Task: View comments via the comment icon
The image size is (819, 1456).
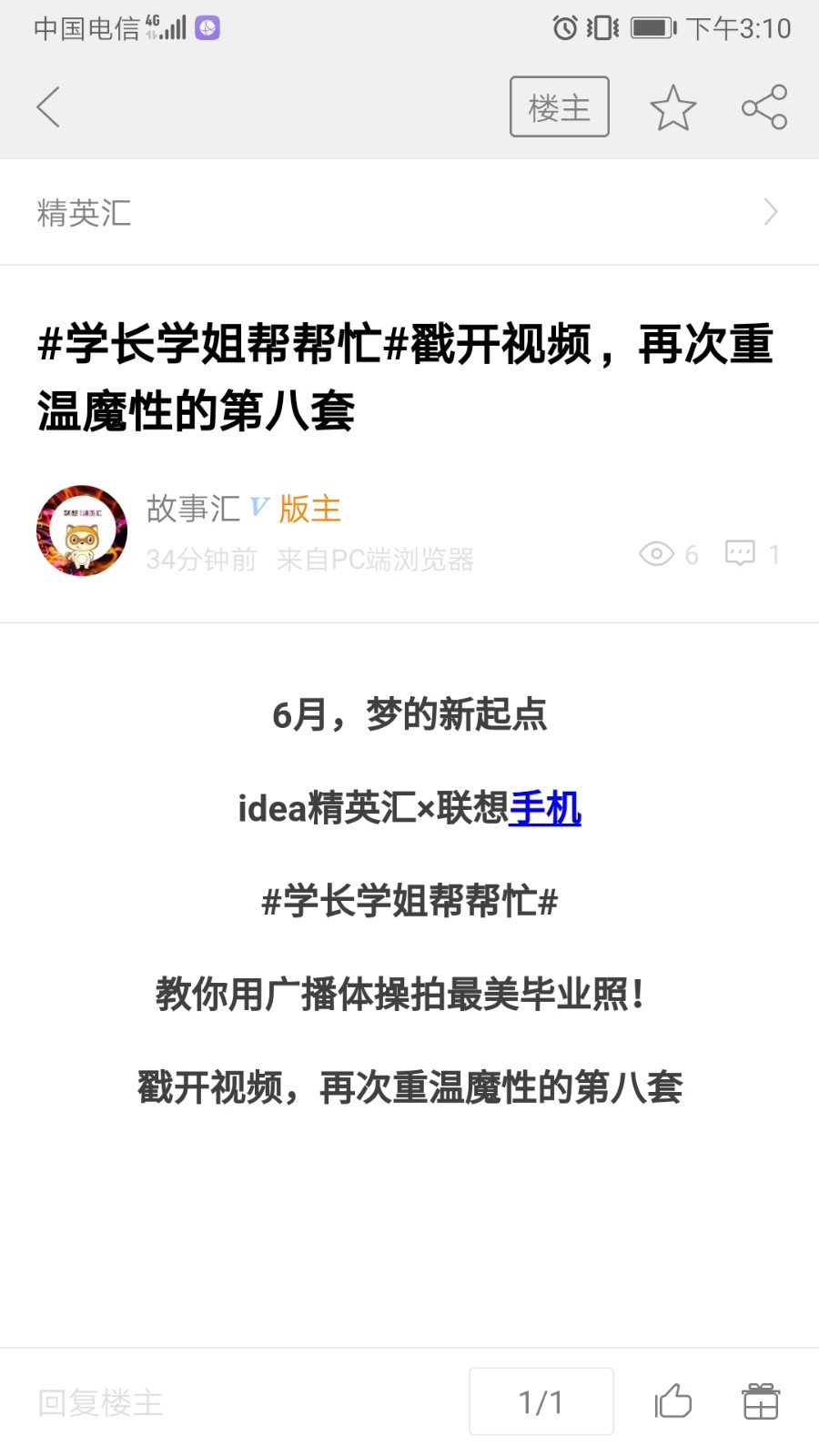Action: [740, 553]
